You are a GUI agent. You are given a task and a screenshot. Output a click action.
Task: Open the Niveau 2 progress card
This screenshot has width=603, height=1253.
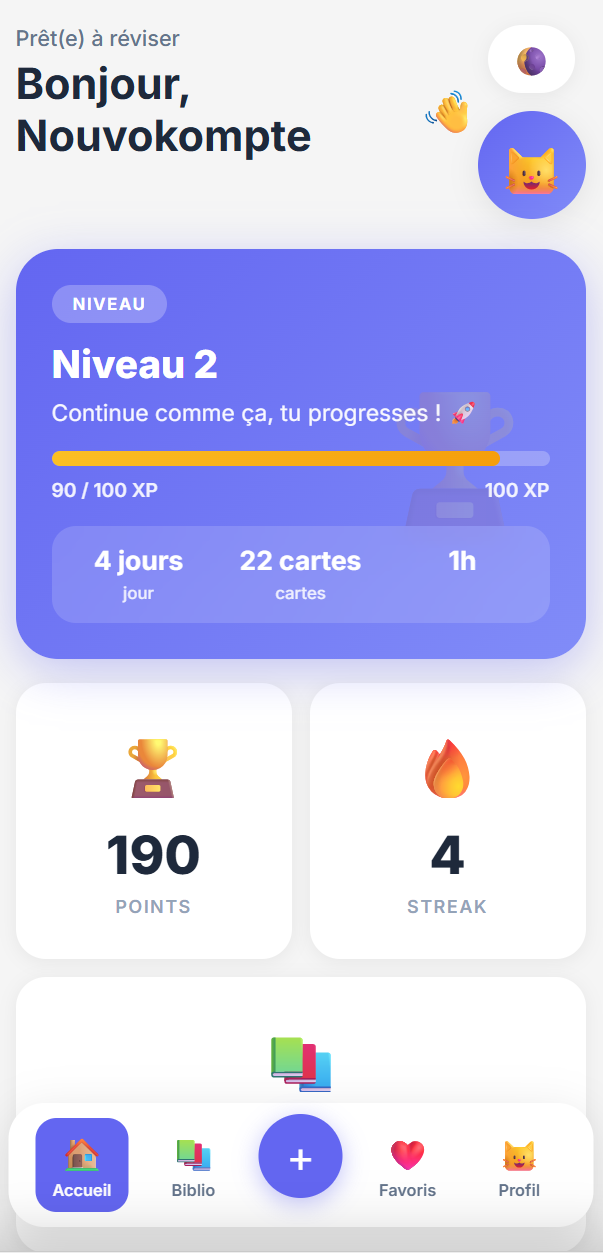point(301,454)
